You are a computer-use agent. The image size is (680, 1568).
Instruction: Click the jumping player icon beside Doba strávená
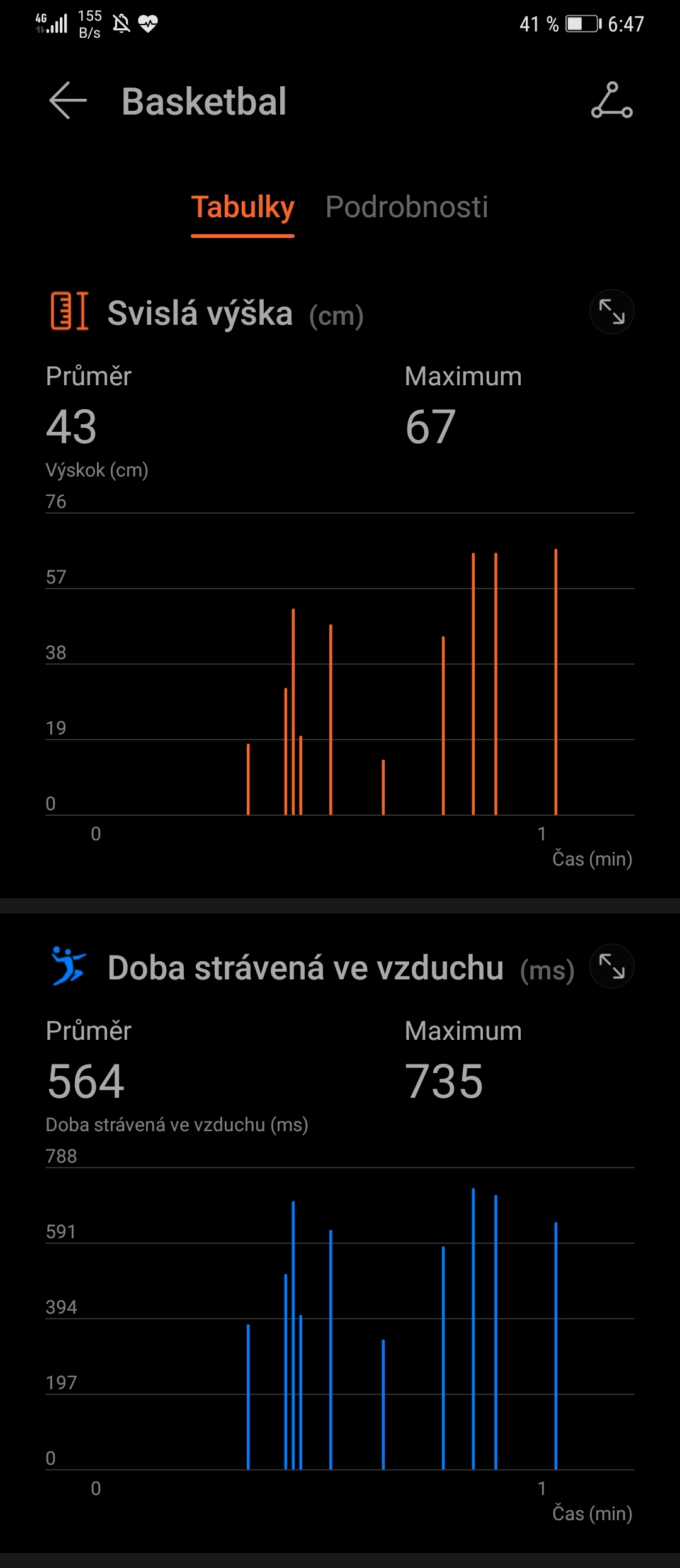[69, 966]
